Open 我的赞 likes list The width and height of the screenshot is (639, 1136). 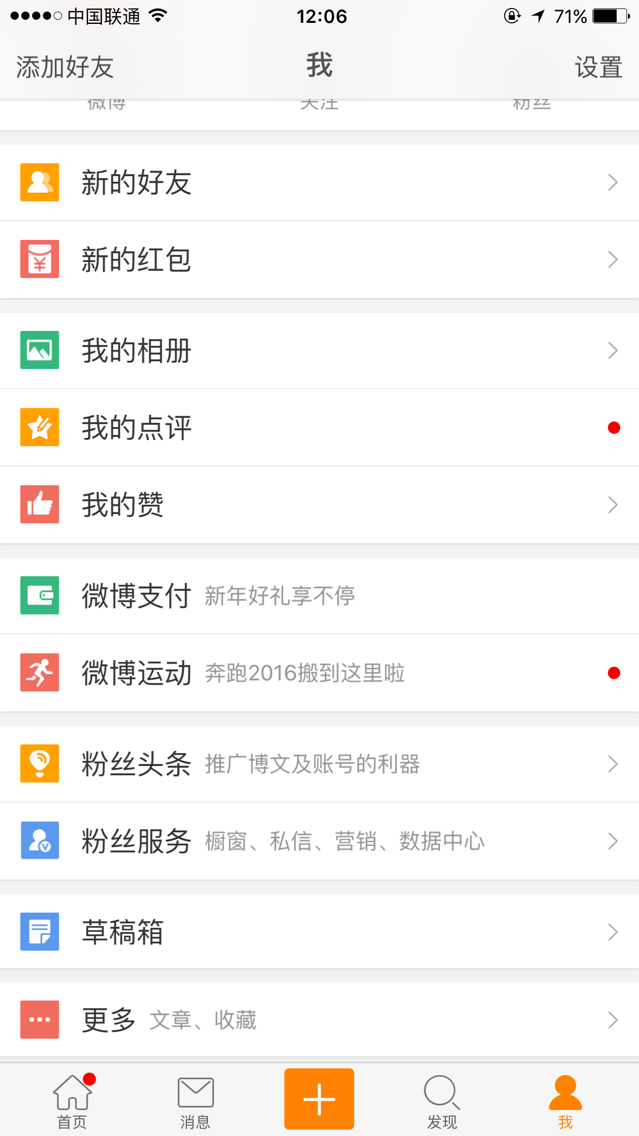[x=319, y=505]
